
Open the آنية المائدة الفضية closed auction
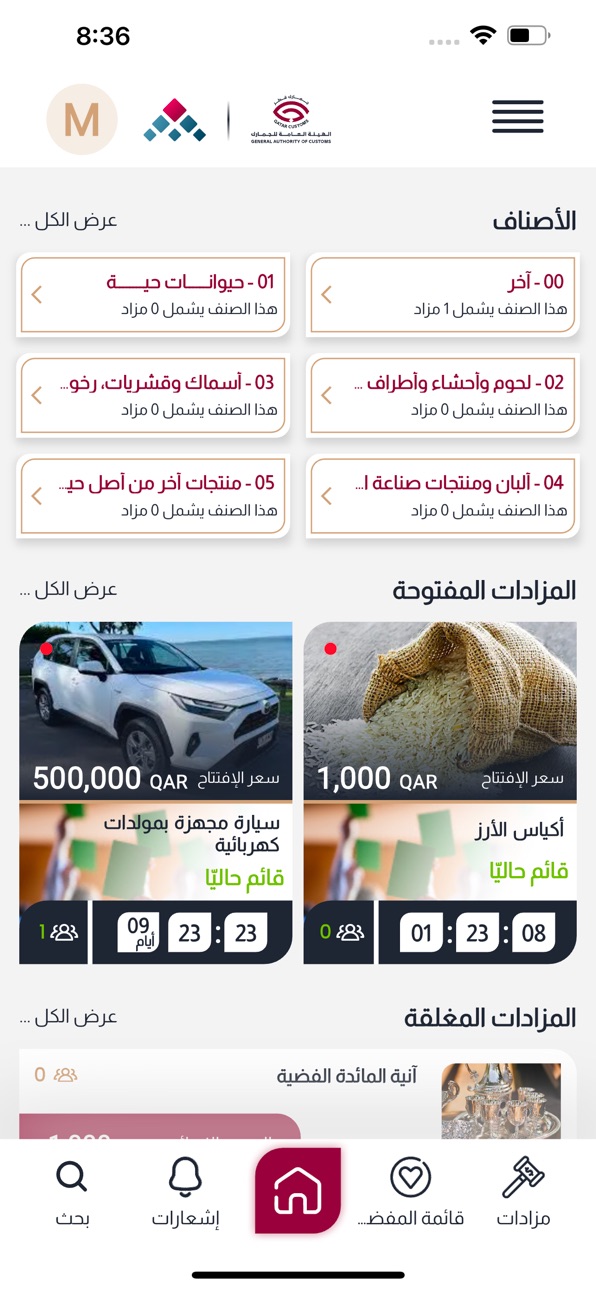(298, 1095)
